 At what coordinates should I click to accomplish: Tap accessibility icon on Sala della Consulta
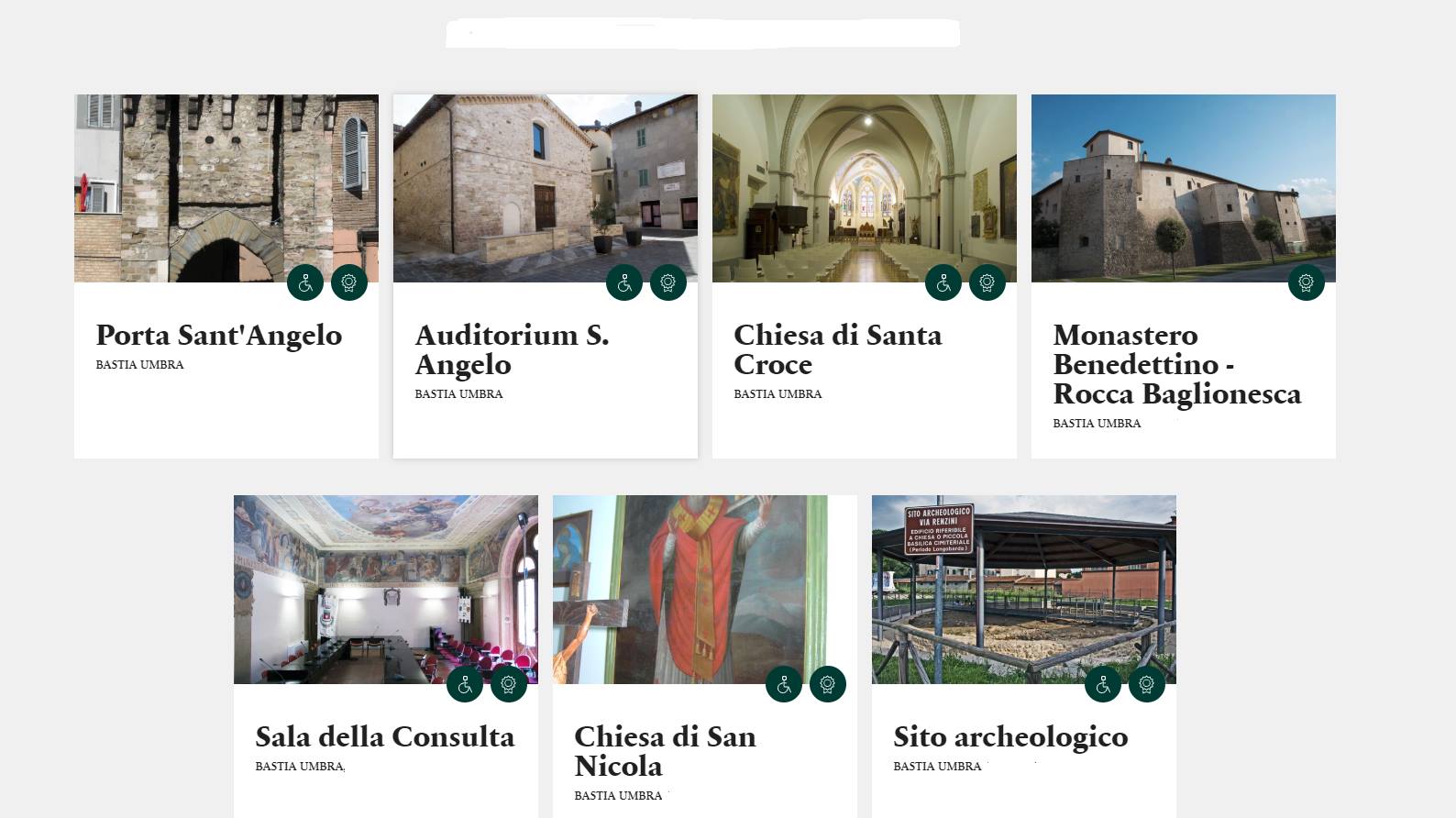[465, 684]
